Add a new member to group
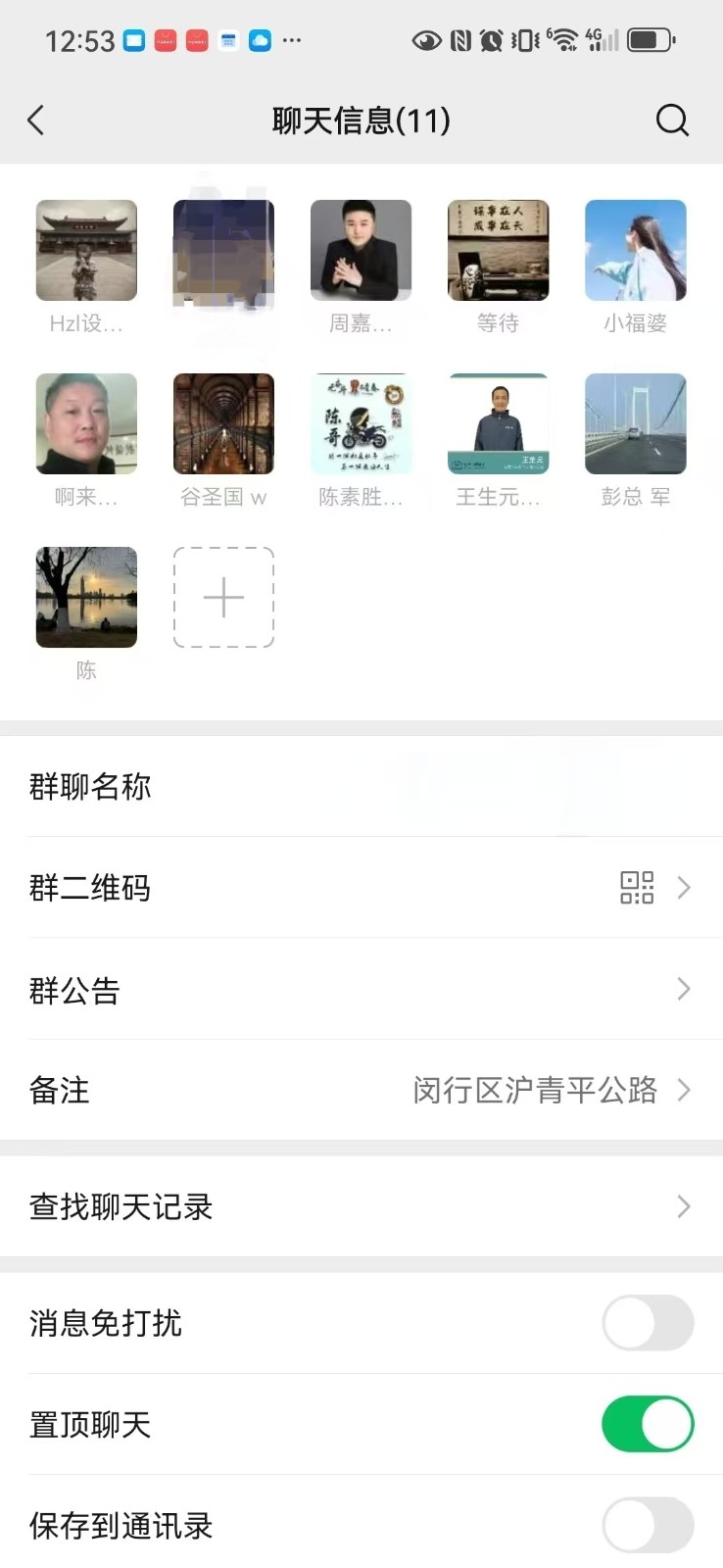Screen dimensions: 723x1568 pos(223,598)
